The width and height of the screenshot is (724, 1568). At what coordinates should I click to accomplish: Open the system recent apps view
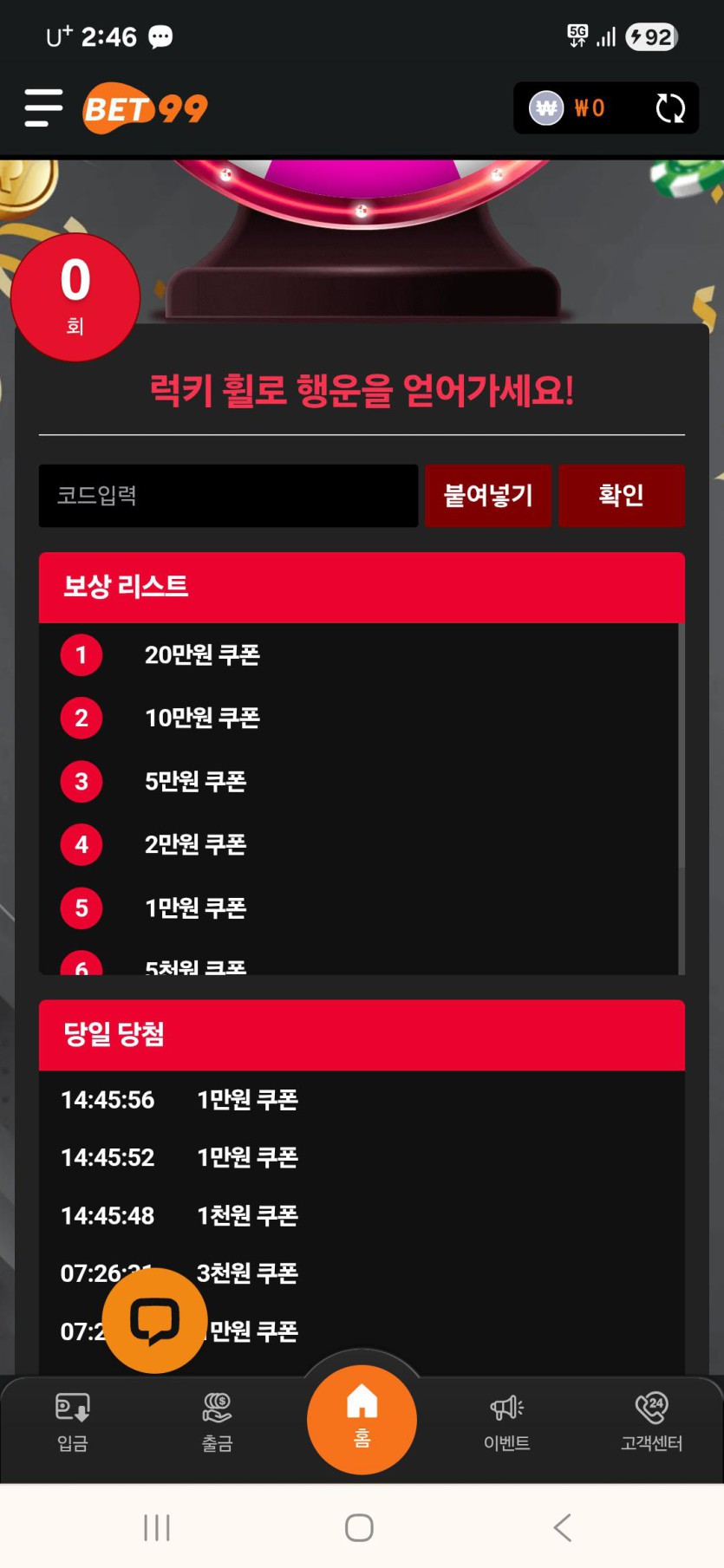click(157, 1527)
